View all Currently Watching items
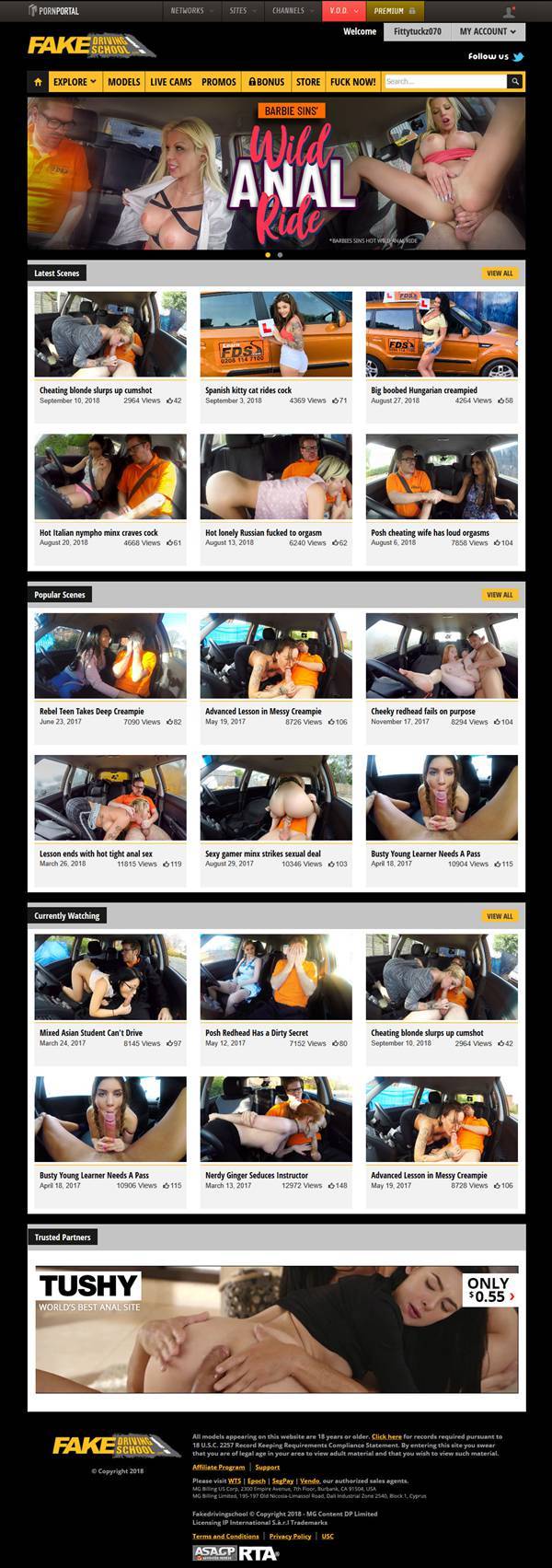 click(x=500, y=916)
